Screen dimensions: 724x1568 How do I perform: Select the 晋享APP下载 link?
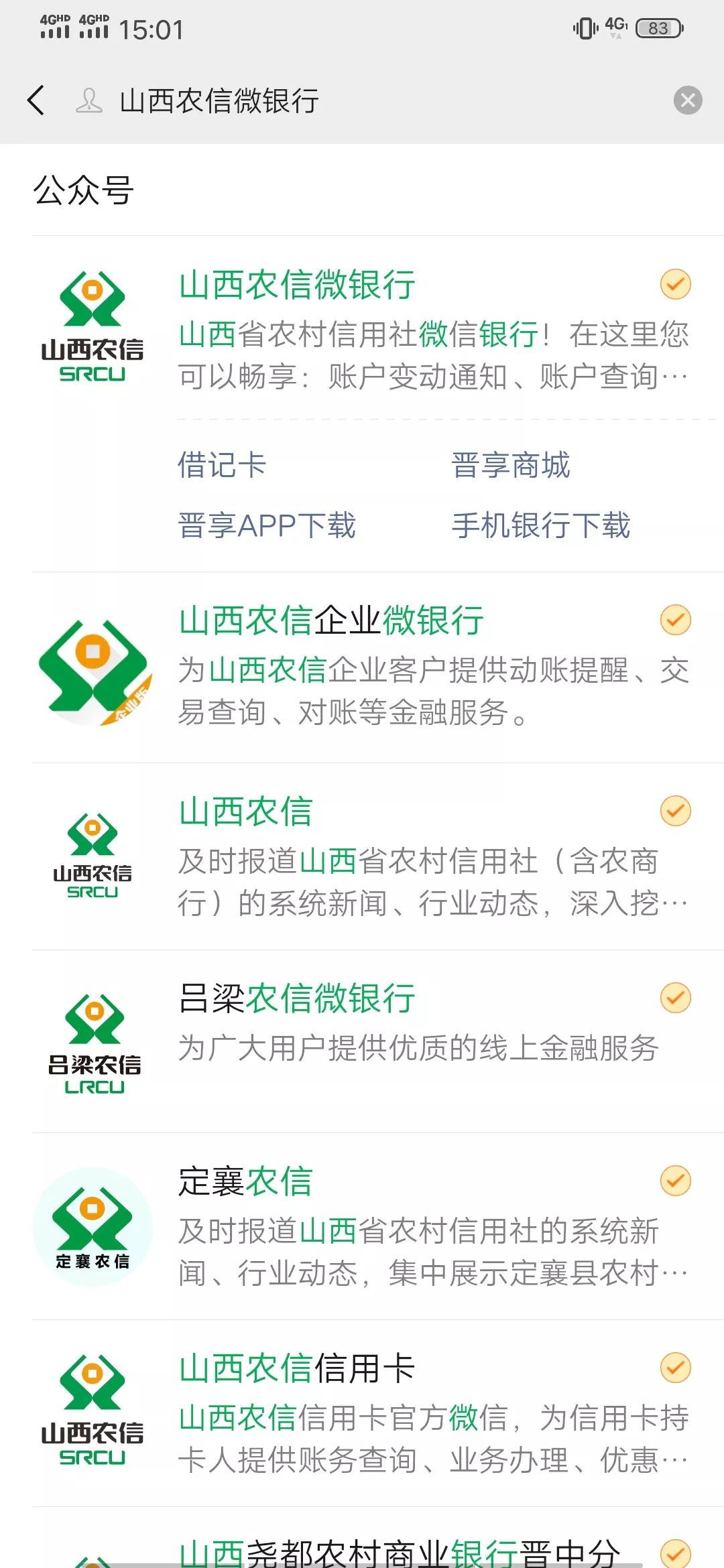pos(267,525)
